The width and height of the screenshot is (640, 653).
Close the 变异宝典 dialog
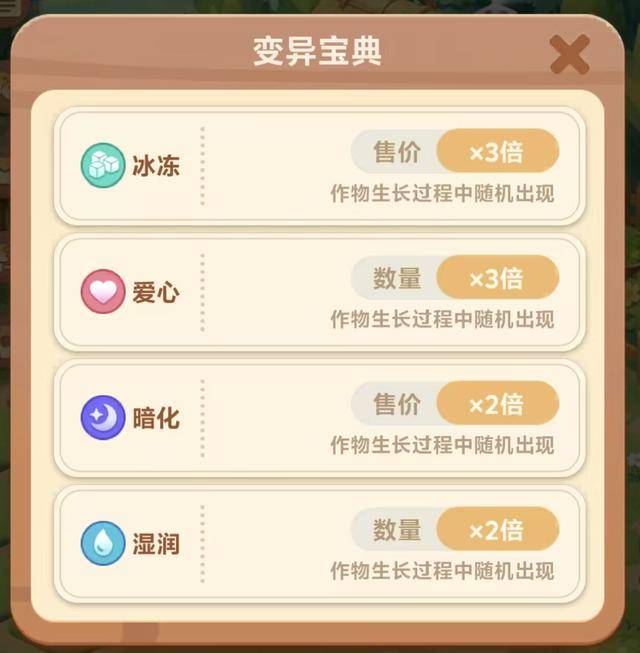[x=569, y=54]
